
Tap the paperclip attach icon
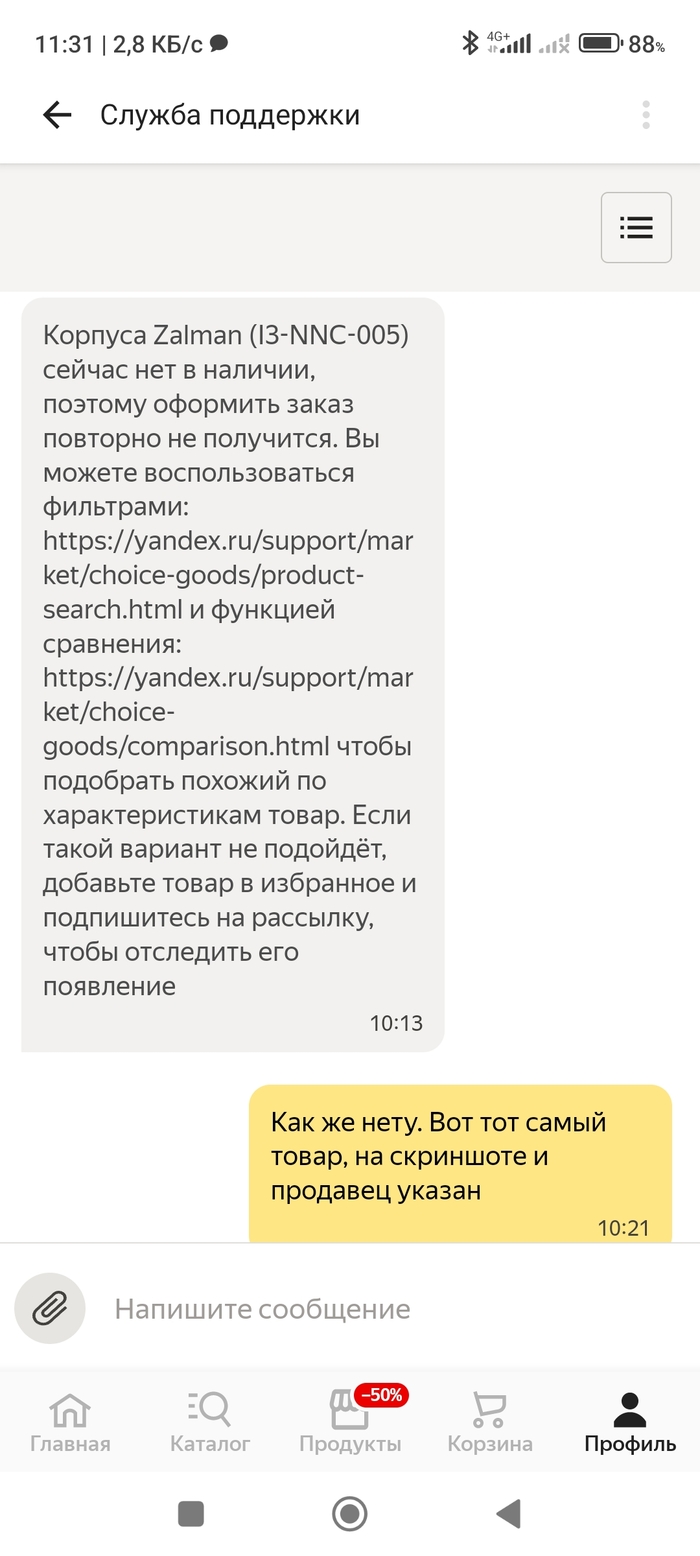[50, 1308]
